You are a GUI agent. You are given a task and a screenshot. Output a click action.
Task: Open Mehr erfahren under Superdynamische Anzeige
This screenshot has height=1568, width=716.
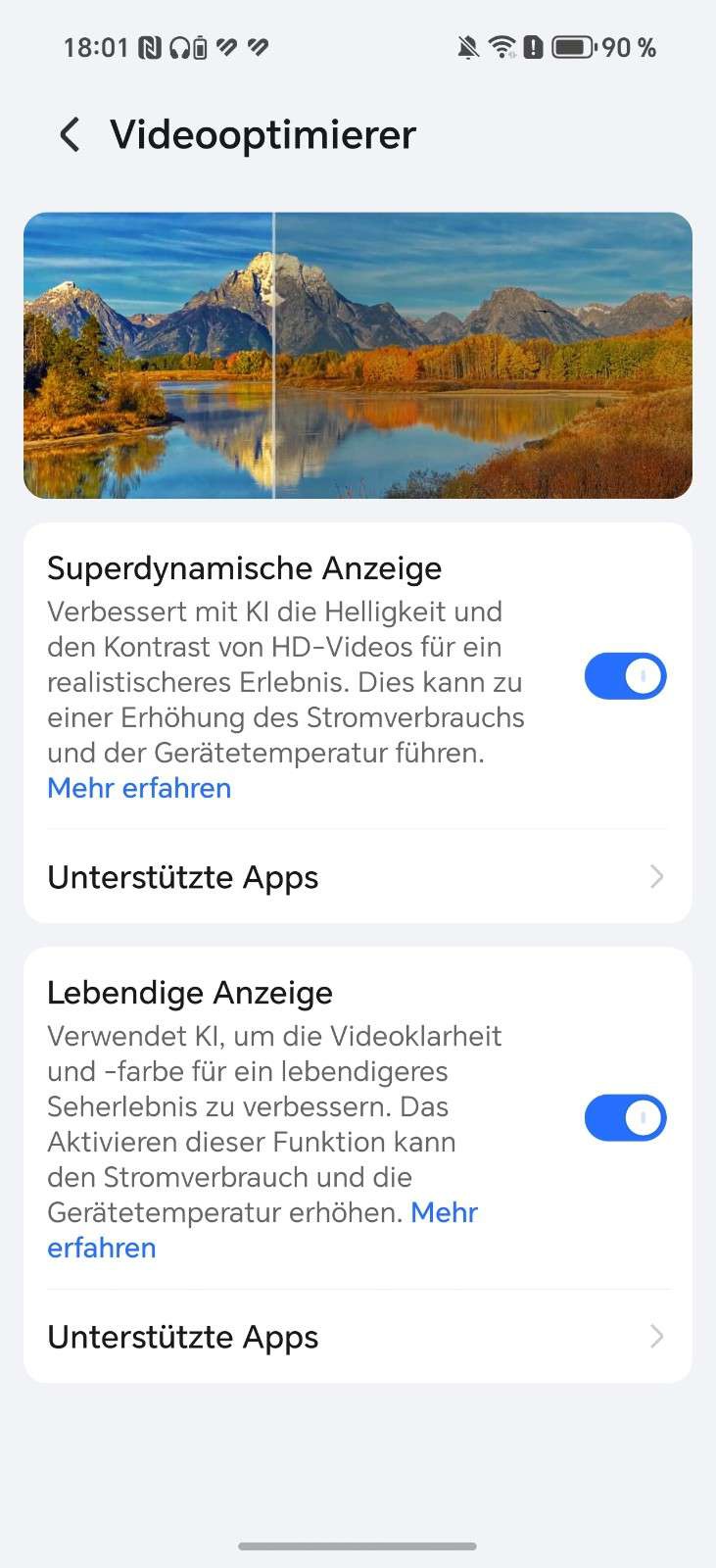[139, 788]
